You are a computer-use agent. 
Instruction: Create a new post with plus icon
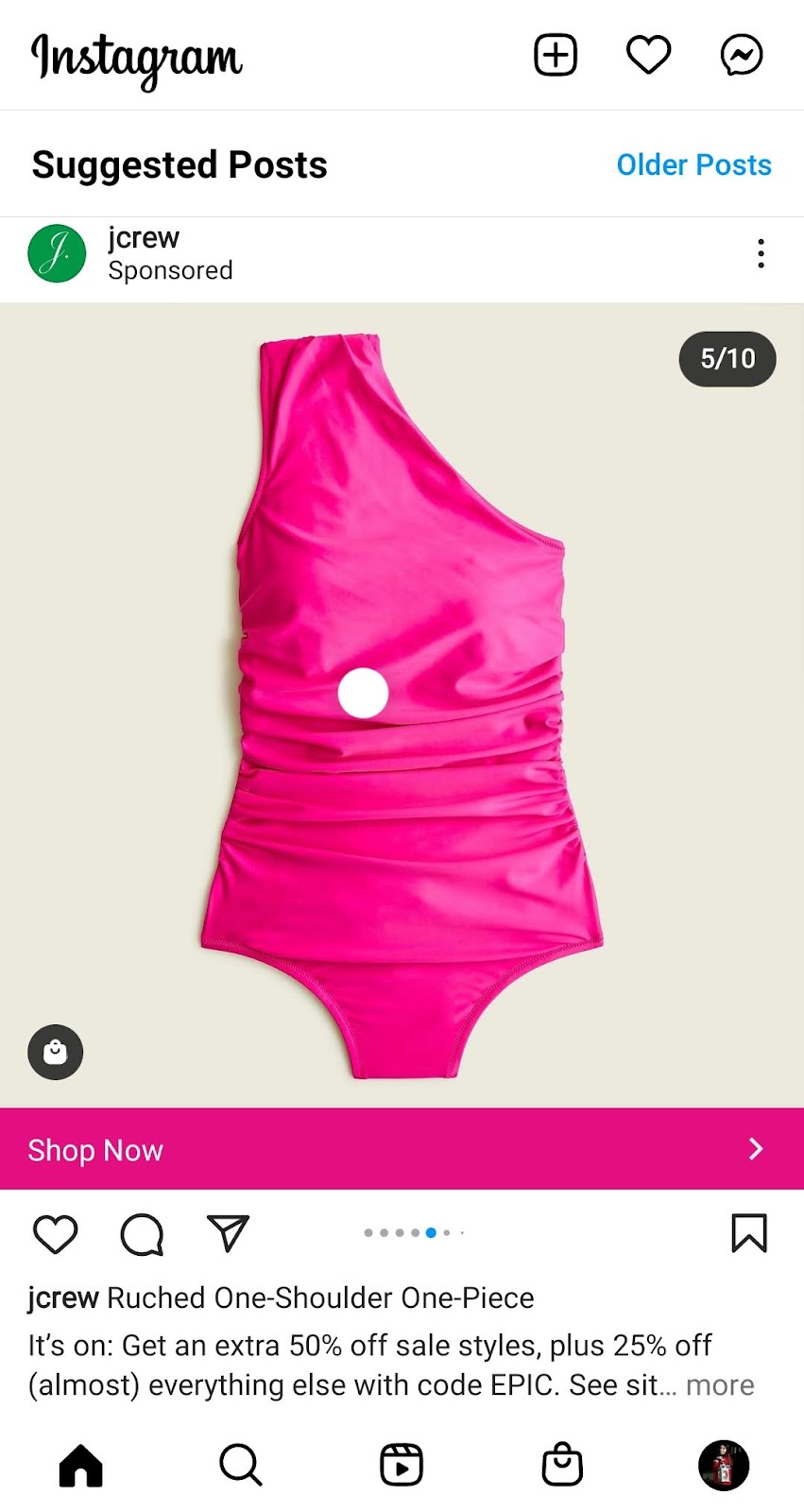click(556, 55)
